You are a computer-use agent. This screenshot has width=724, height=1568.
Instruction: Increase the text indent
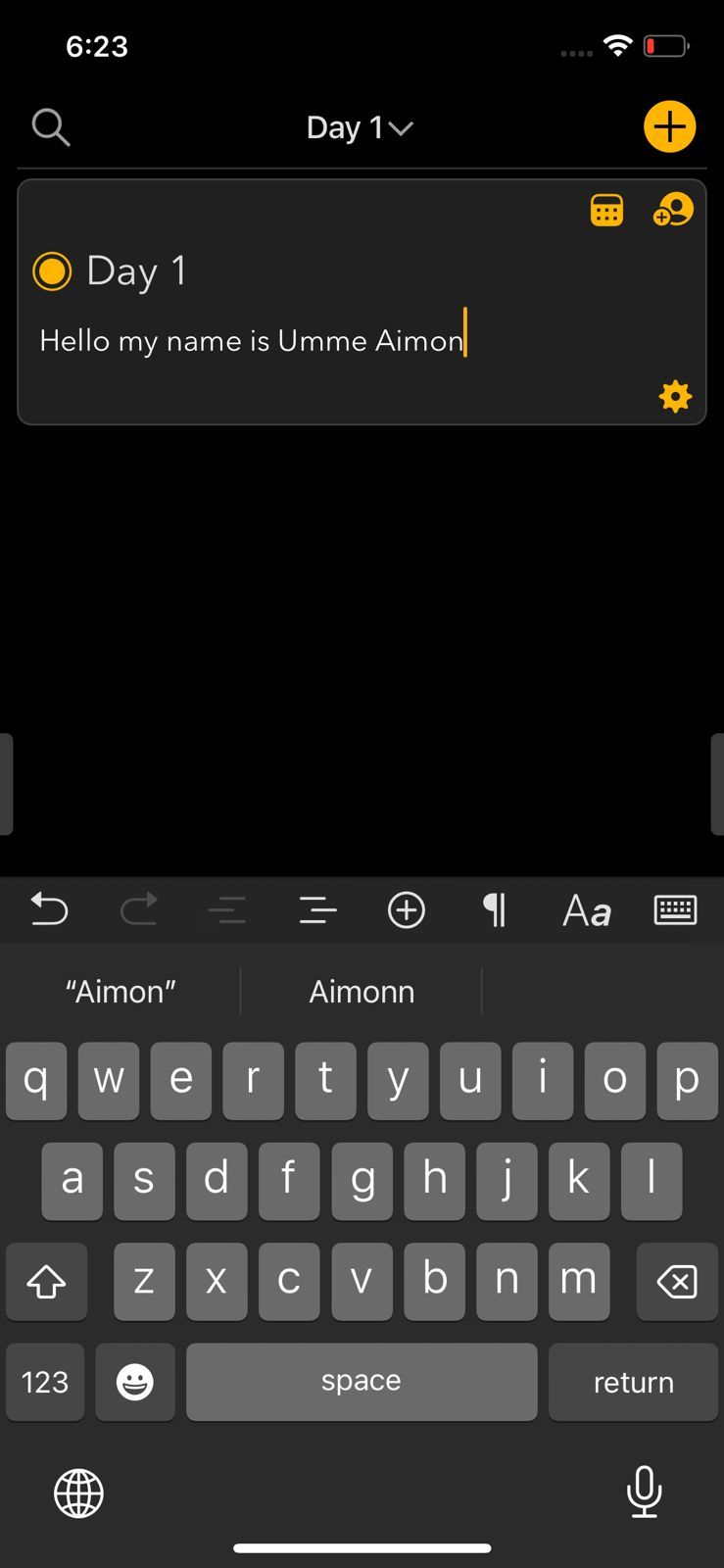(x=317, y=909)
